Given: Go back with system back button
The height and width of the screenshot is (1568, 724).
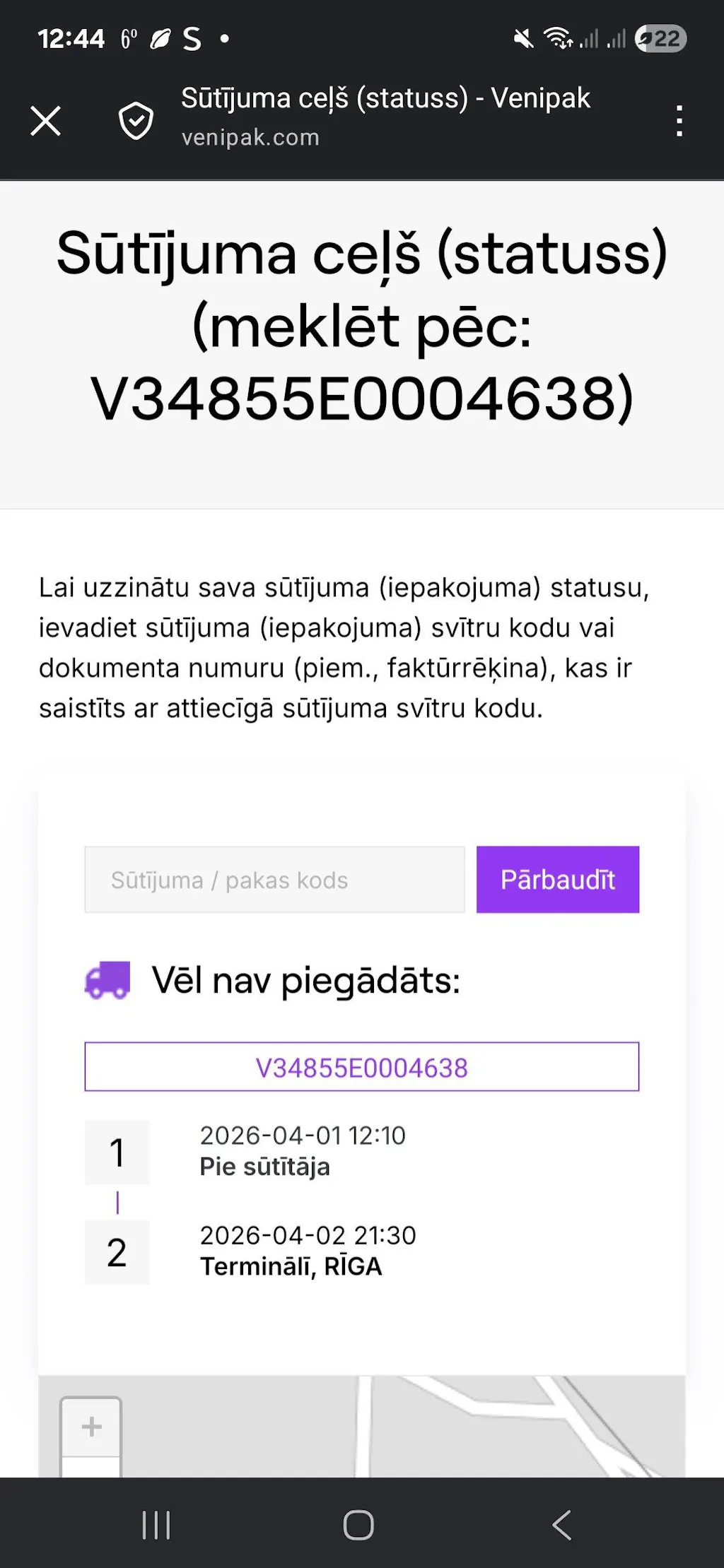Looking at the screenshot, I should (x=562, y=1525).
